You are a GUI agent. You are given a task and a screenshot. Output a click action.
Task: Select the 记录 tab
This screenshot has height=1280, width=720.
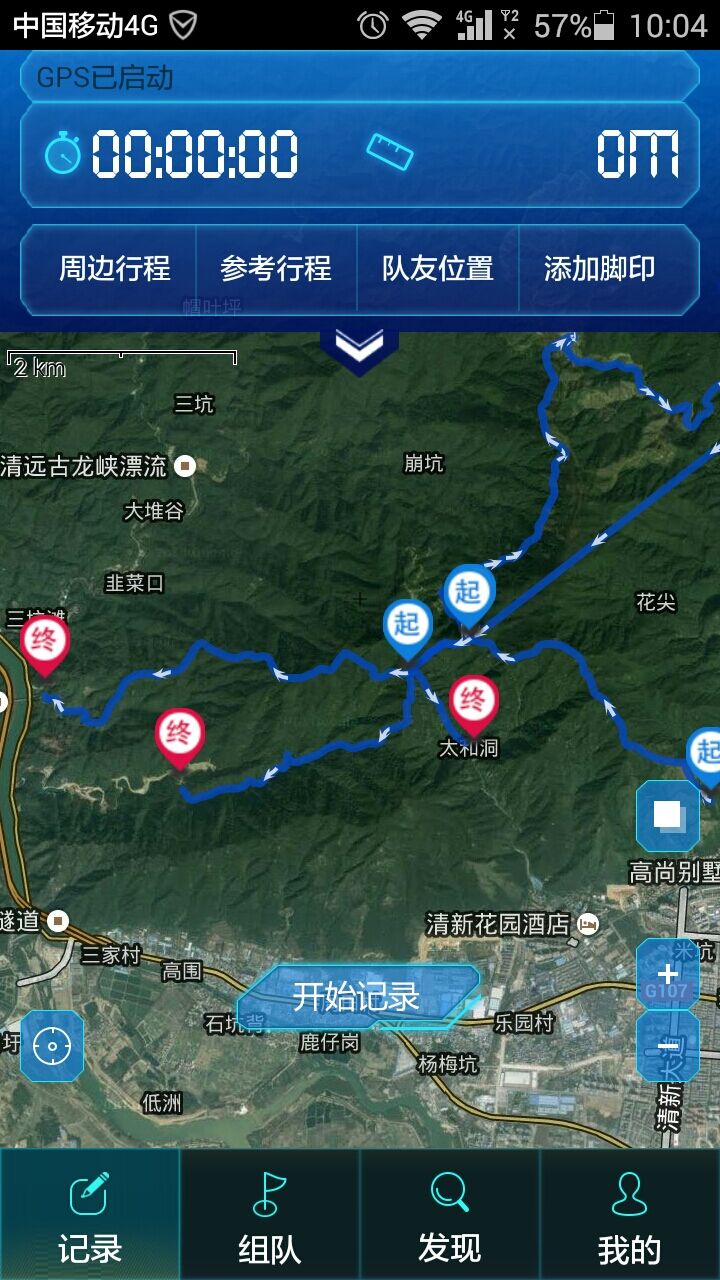[90, 1214]
